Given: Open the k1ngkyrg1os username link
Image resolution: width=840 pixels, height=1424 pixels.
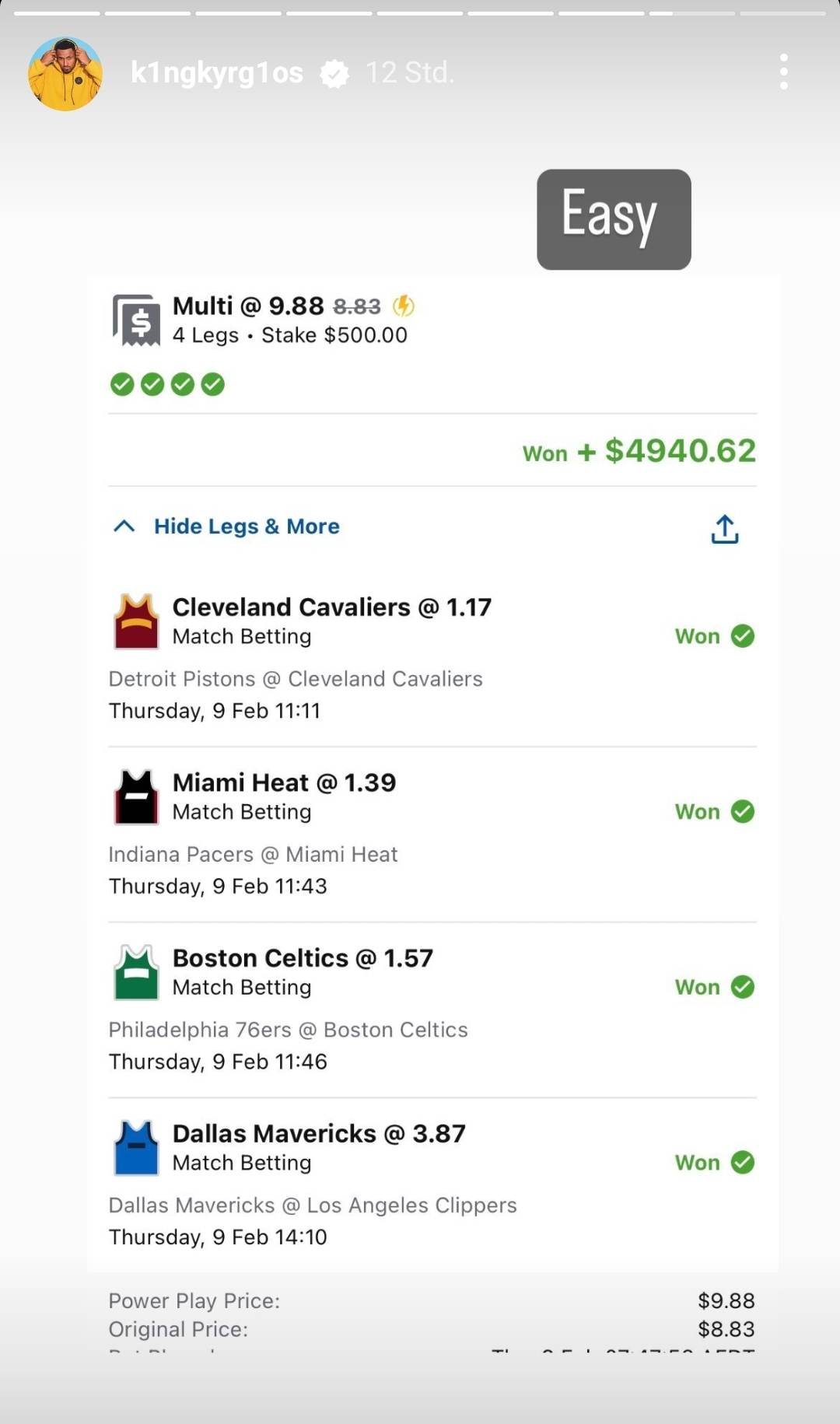Looking at the screenshot, I should 216,73.
